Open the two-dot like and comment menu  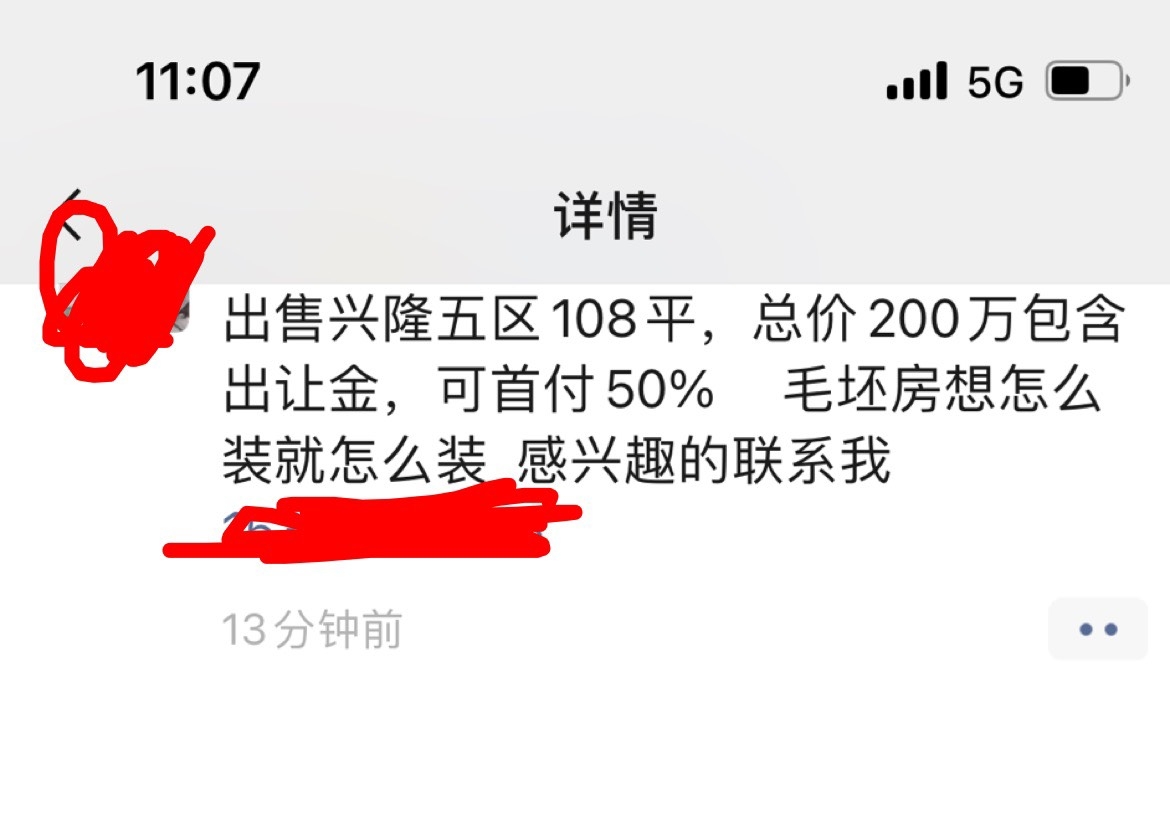tap(1097, 629)
